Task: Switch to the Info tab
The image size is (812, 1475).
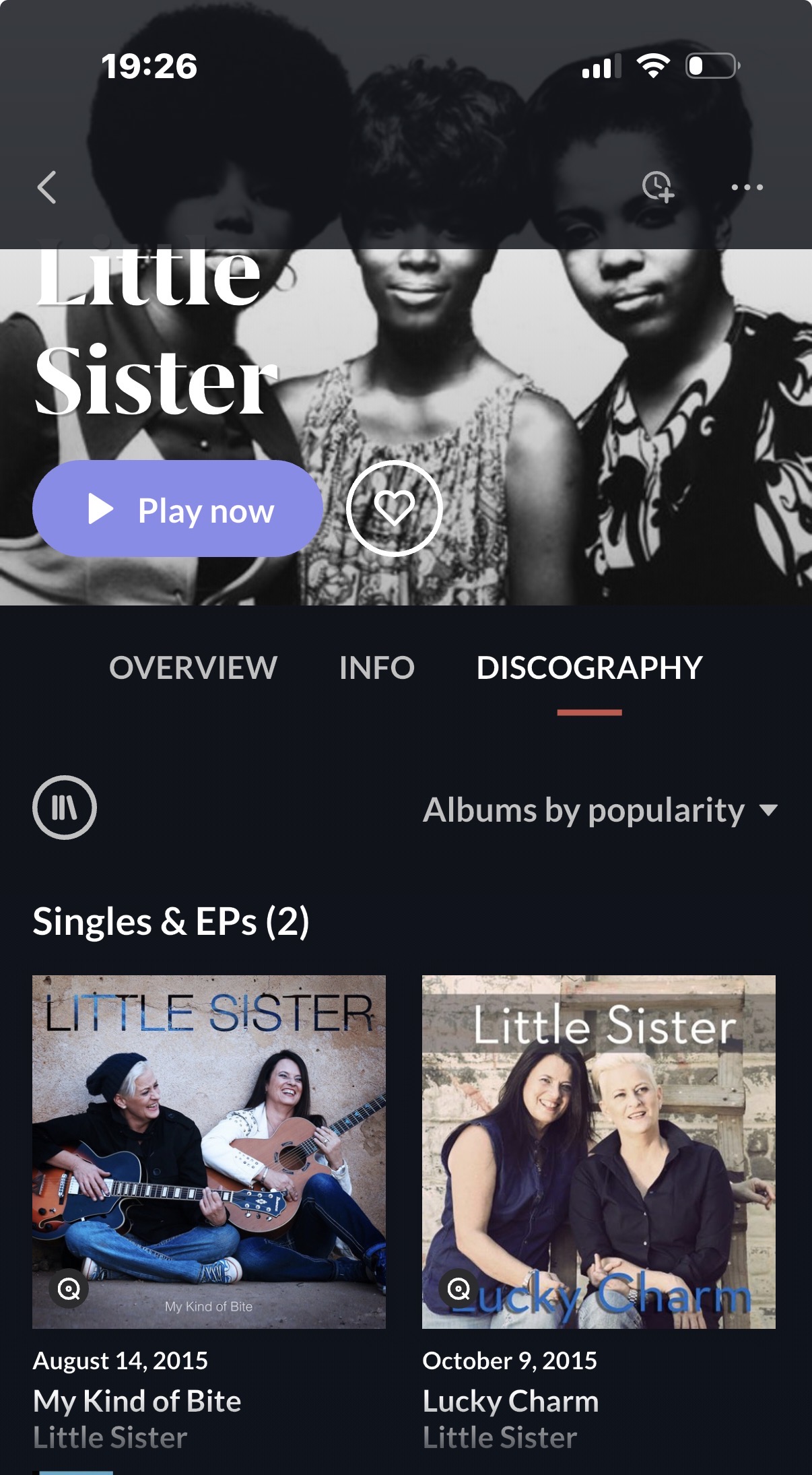Action: (377, 668)
